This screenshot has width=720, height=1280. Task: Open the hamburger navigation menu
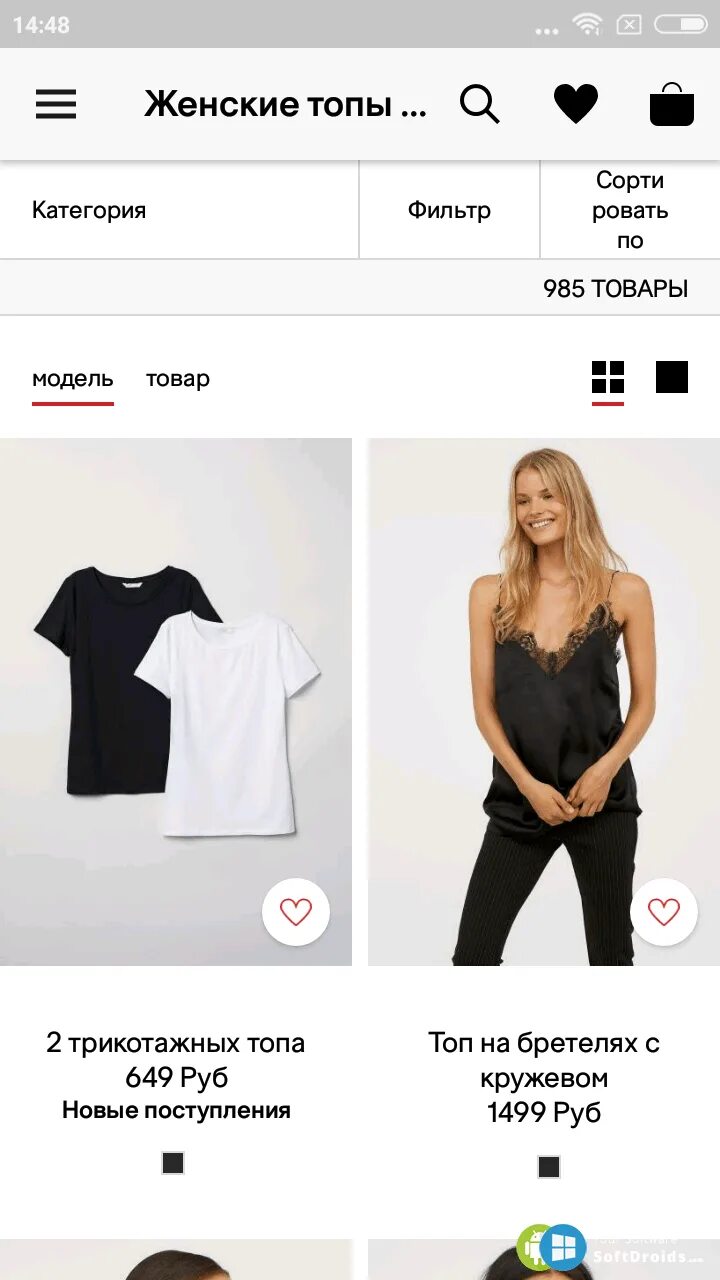pyautogui.click(x=56, y=104)
